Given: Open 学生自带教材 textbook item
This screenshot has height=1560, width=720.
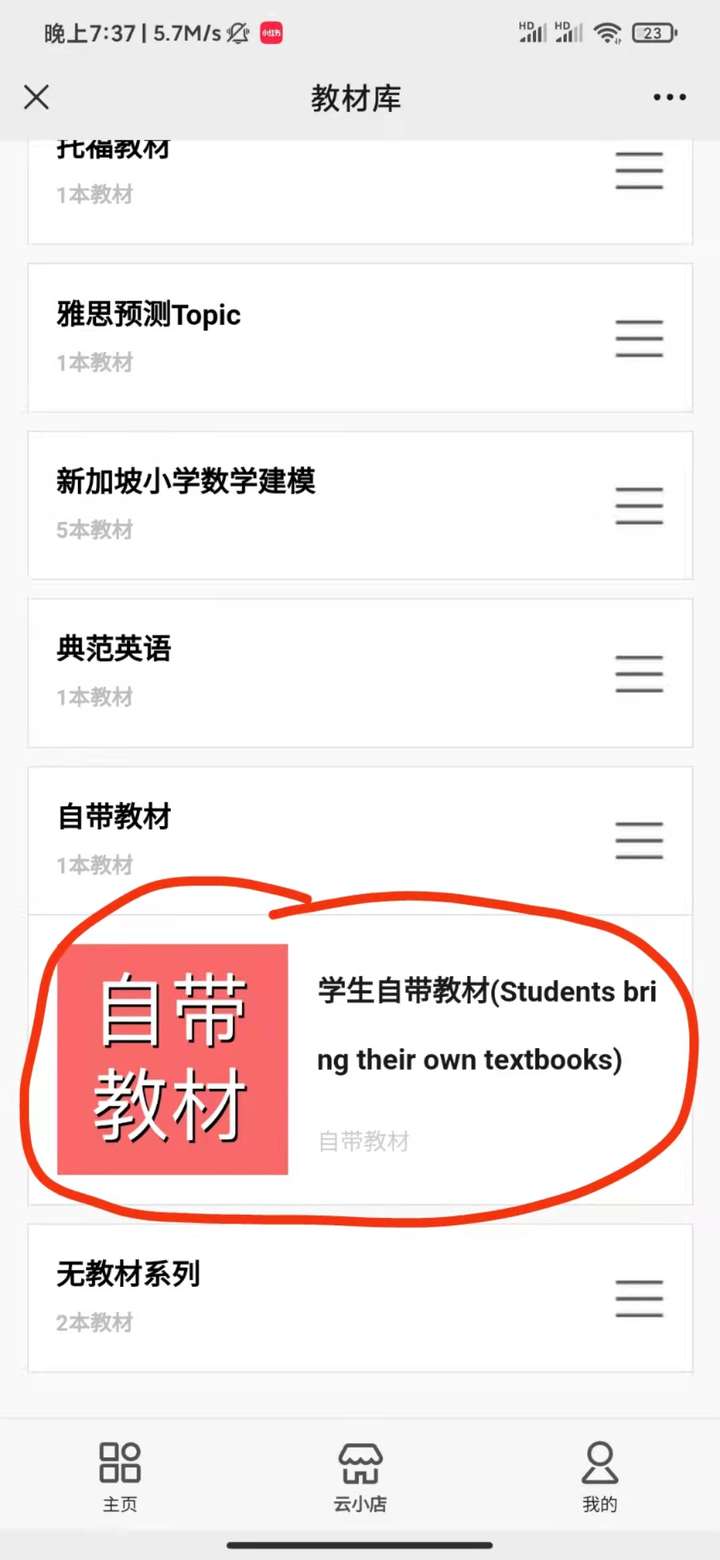Looking at the screenshot, I should (360, 1060).
